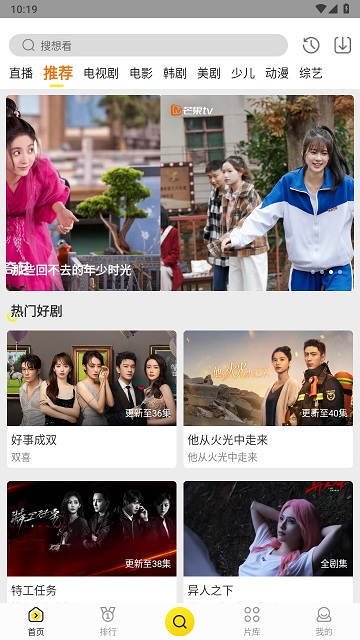Screen dimensions: 360x640
Task: Open the drama card 他从火光中走来
Action: click(268, 399)
